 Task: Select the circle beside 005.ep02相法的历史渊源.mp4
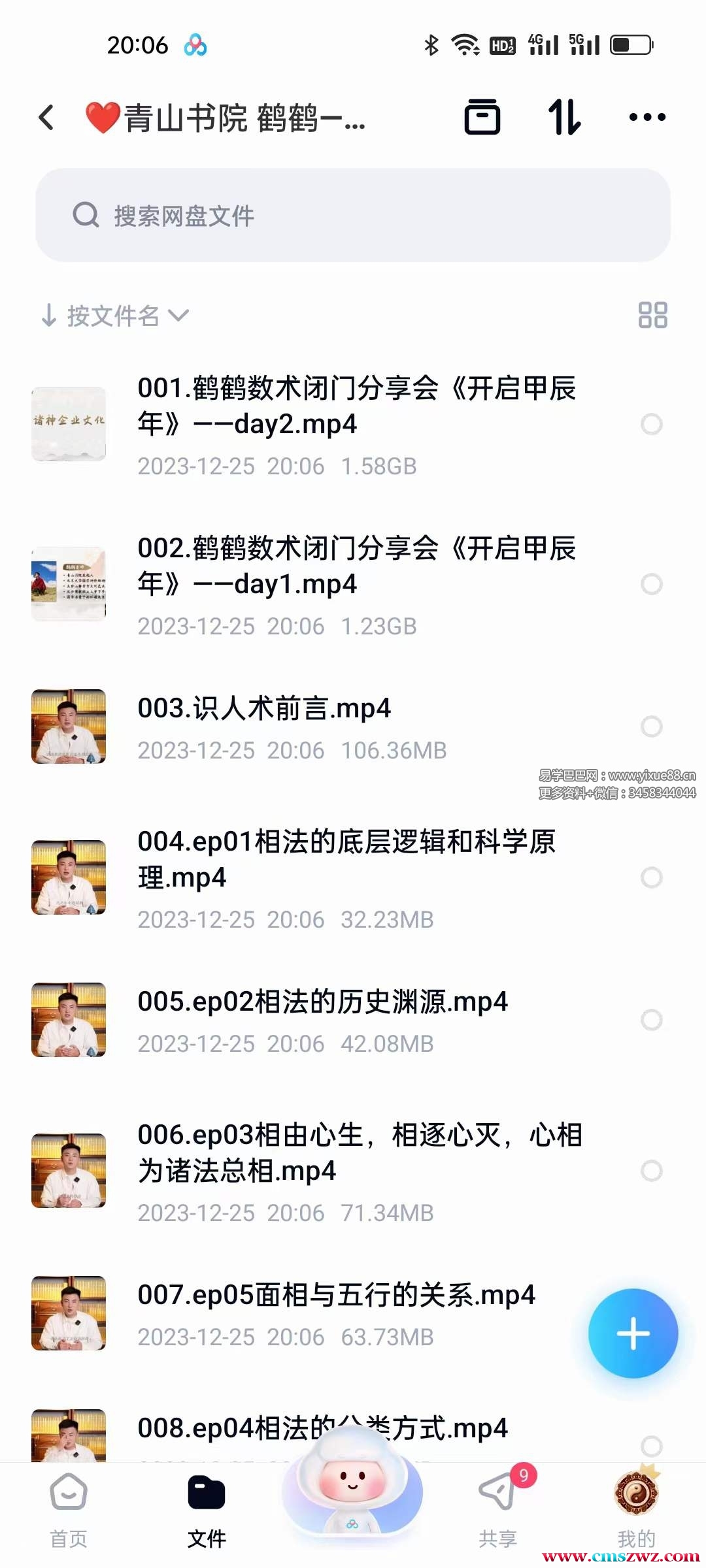[651, 1020]
